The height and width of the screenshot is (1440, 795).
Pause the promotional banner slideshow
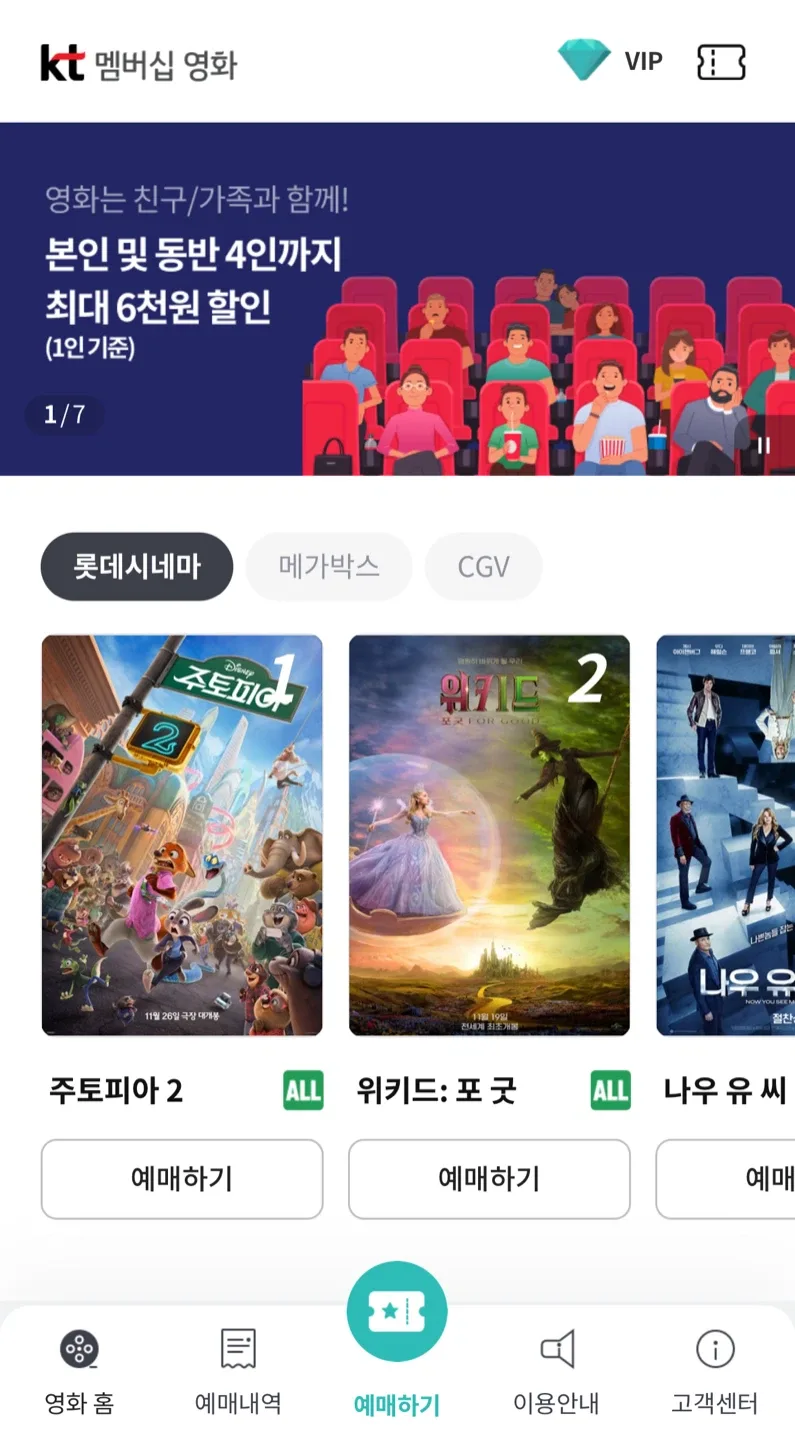point(763,445)
